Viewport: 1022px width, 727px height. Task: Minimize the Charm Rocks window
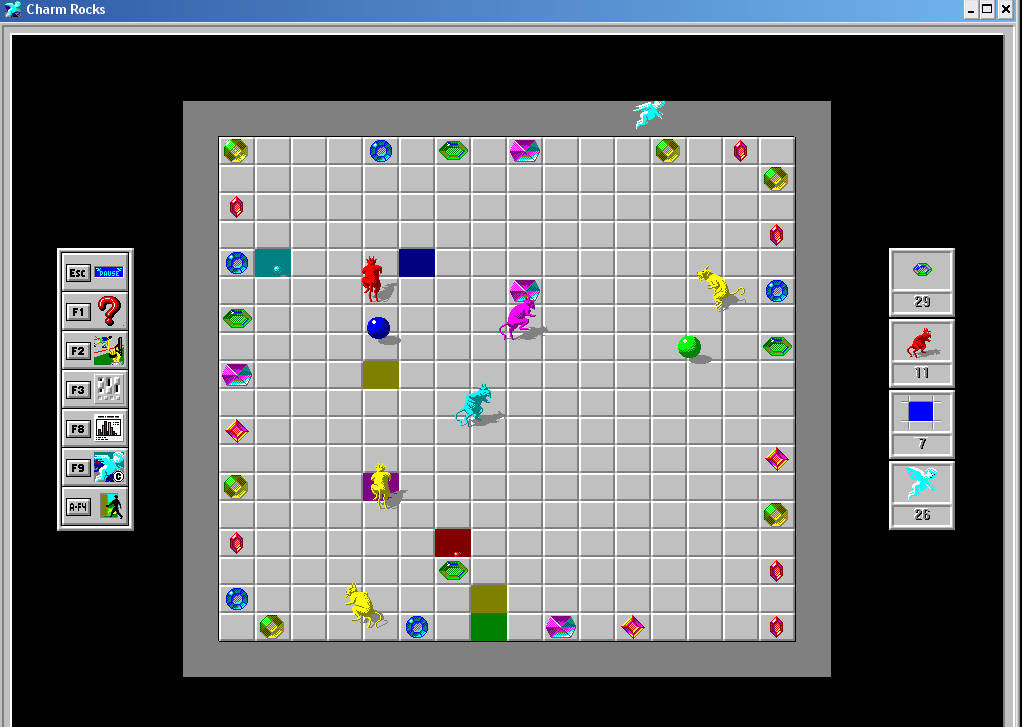(x=971, y=9)
